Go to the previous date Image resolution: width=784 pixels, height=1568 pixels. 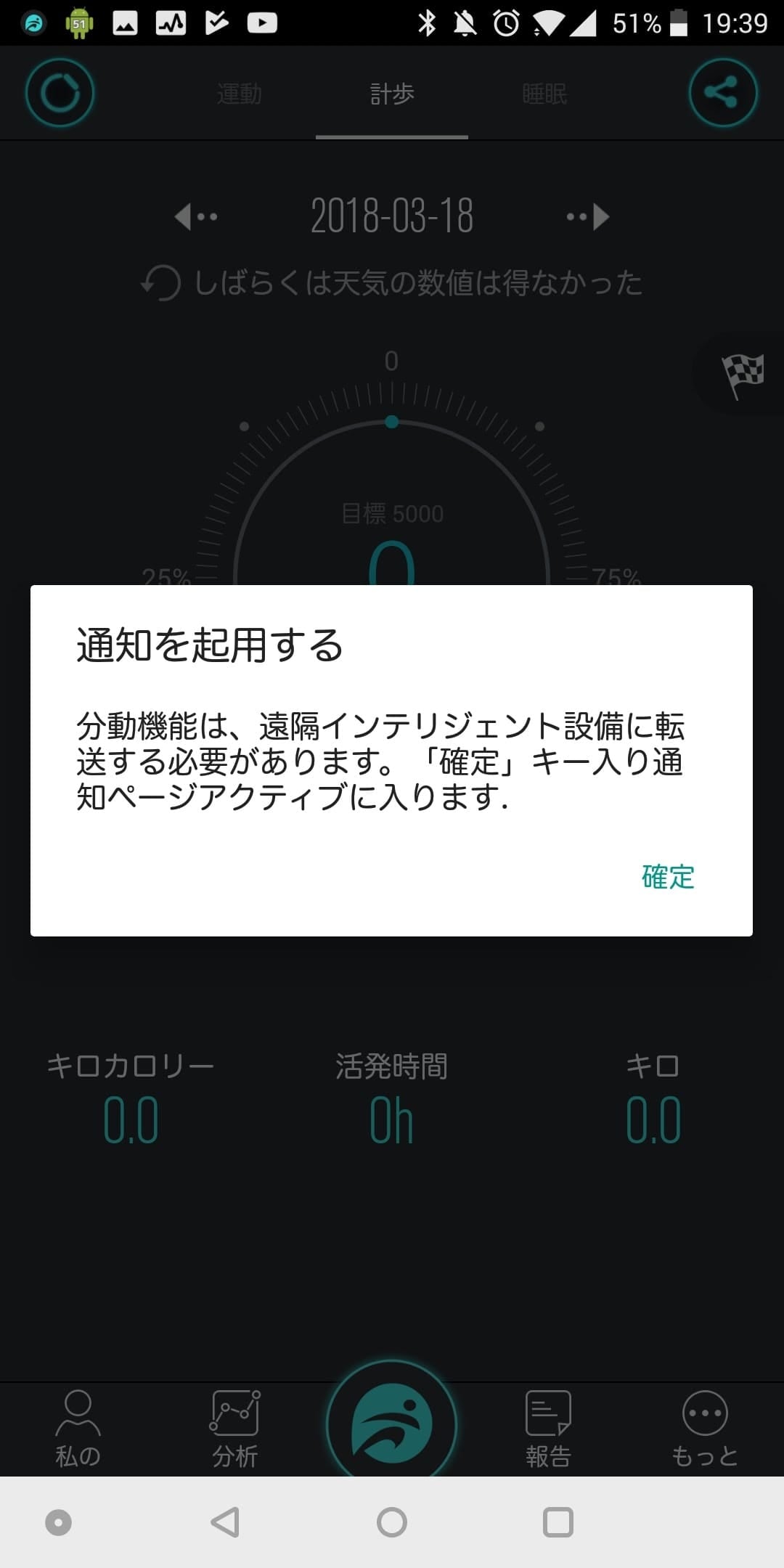click(x=196, y=216)
